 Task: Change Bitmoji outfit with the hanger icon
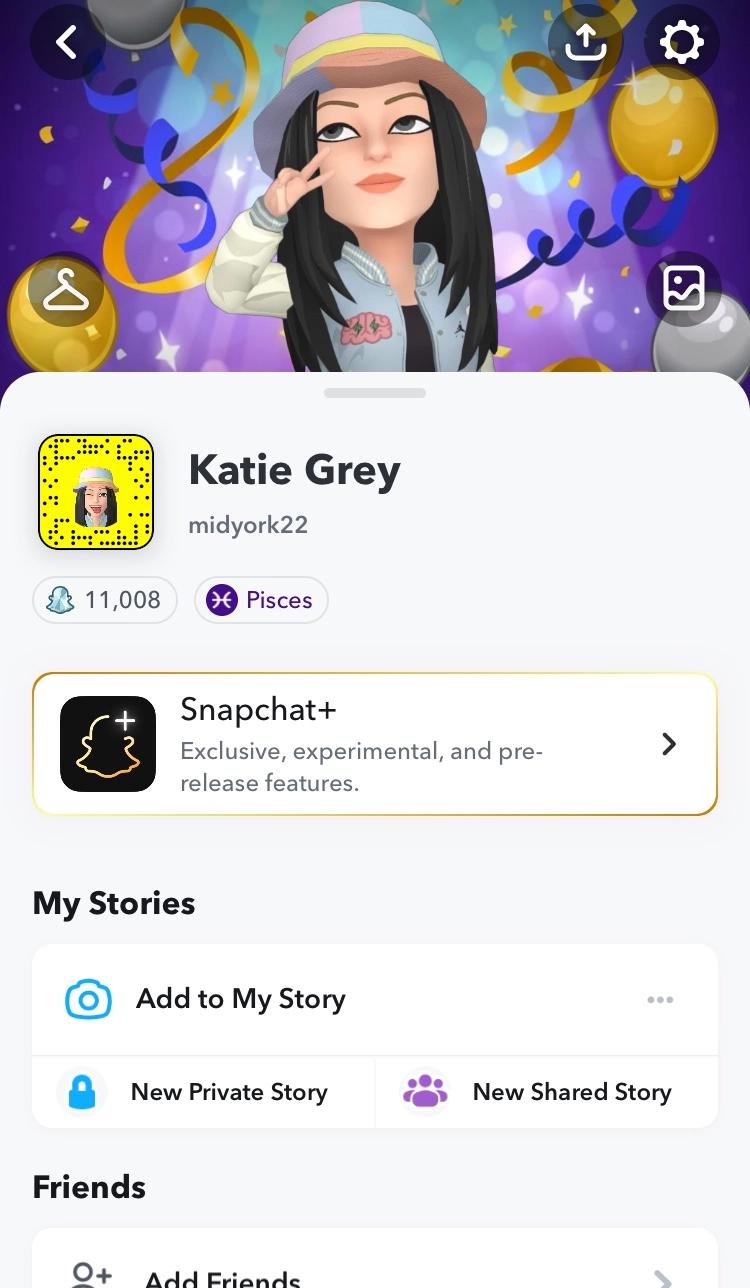pyautogui.click(x=66, y=290)
